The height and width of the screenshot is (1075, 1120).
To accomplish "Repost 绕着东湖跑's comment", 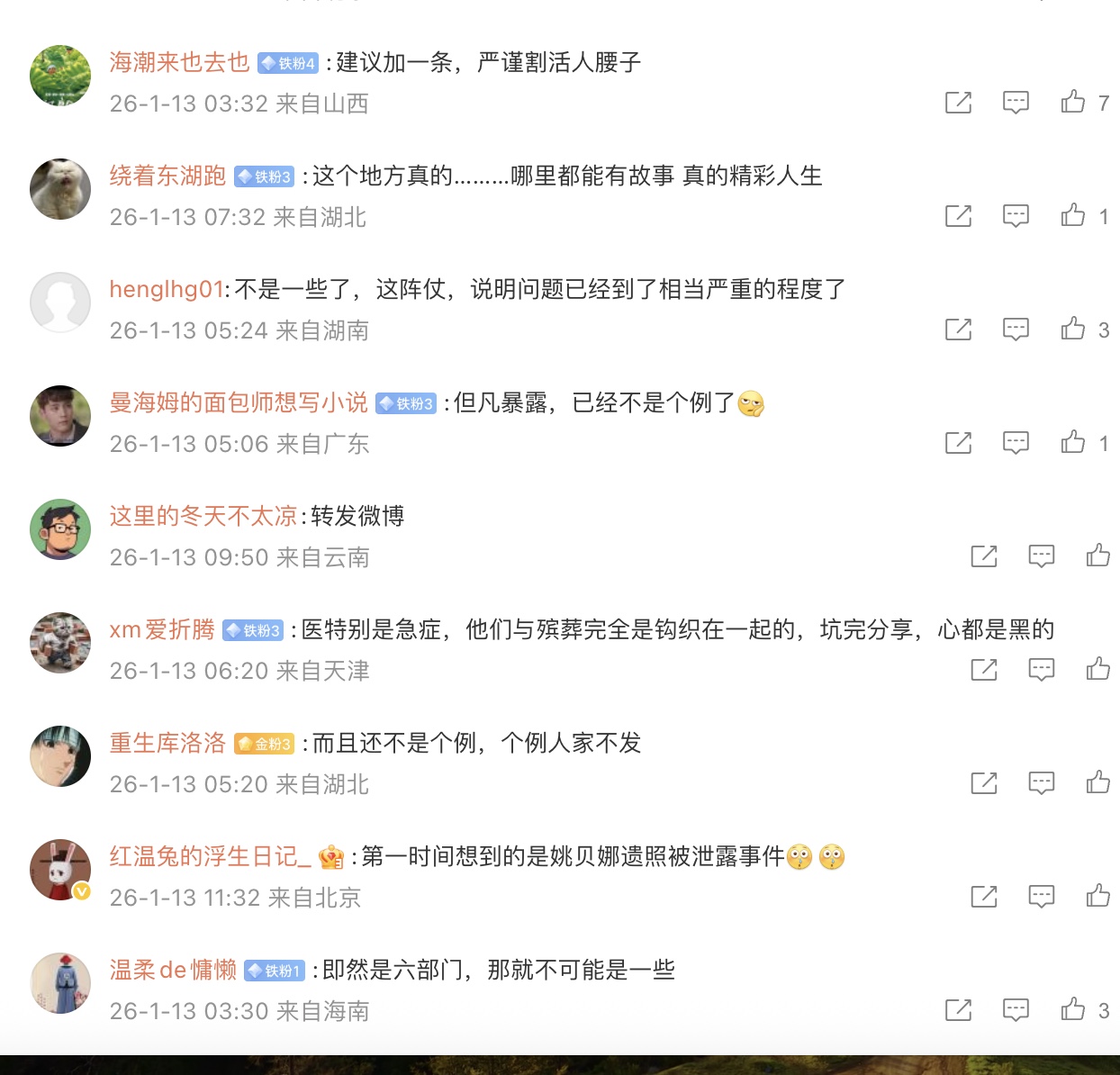I will point(958,215).
